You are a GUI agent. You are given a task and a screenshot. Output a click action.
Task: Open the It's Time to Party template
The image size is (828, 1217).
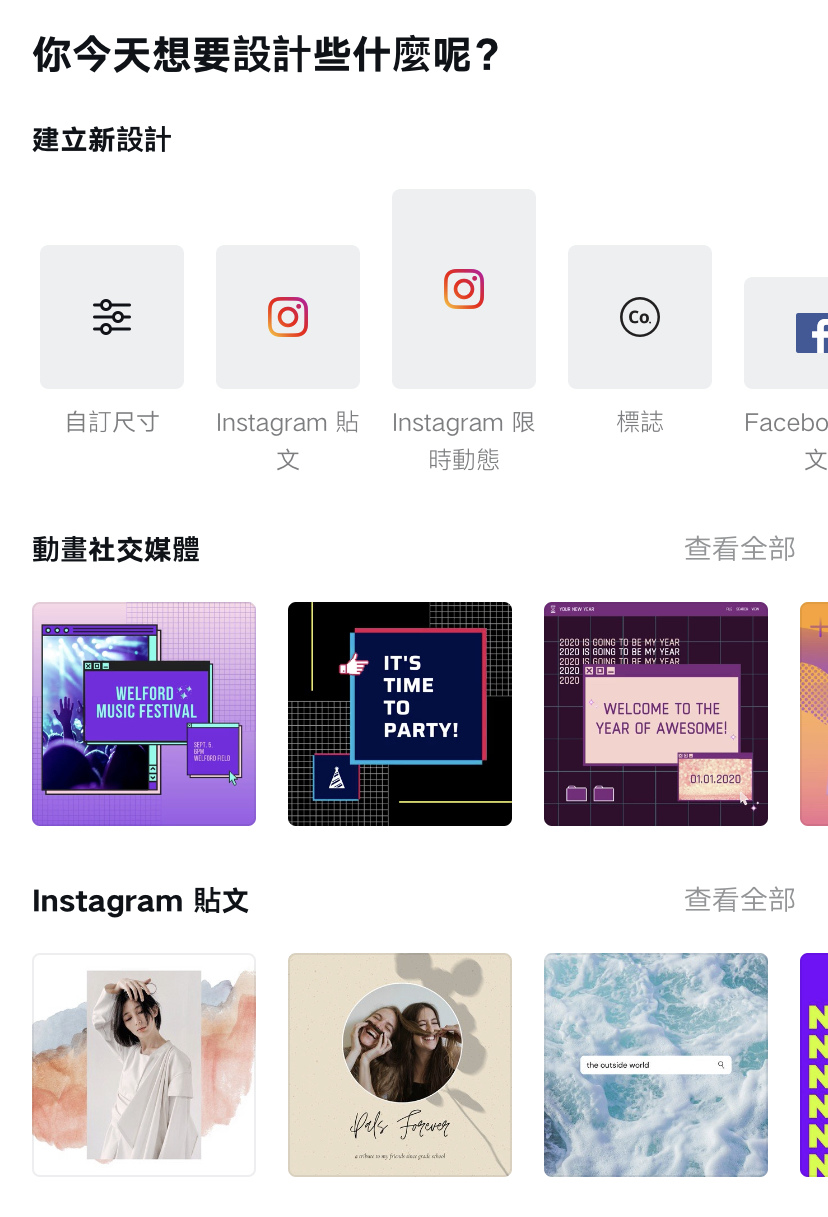pyautogui.click(x=400, y=714)
